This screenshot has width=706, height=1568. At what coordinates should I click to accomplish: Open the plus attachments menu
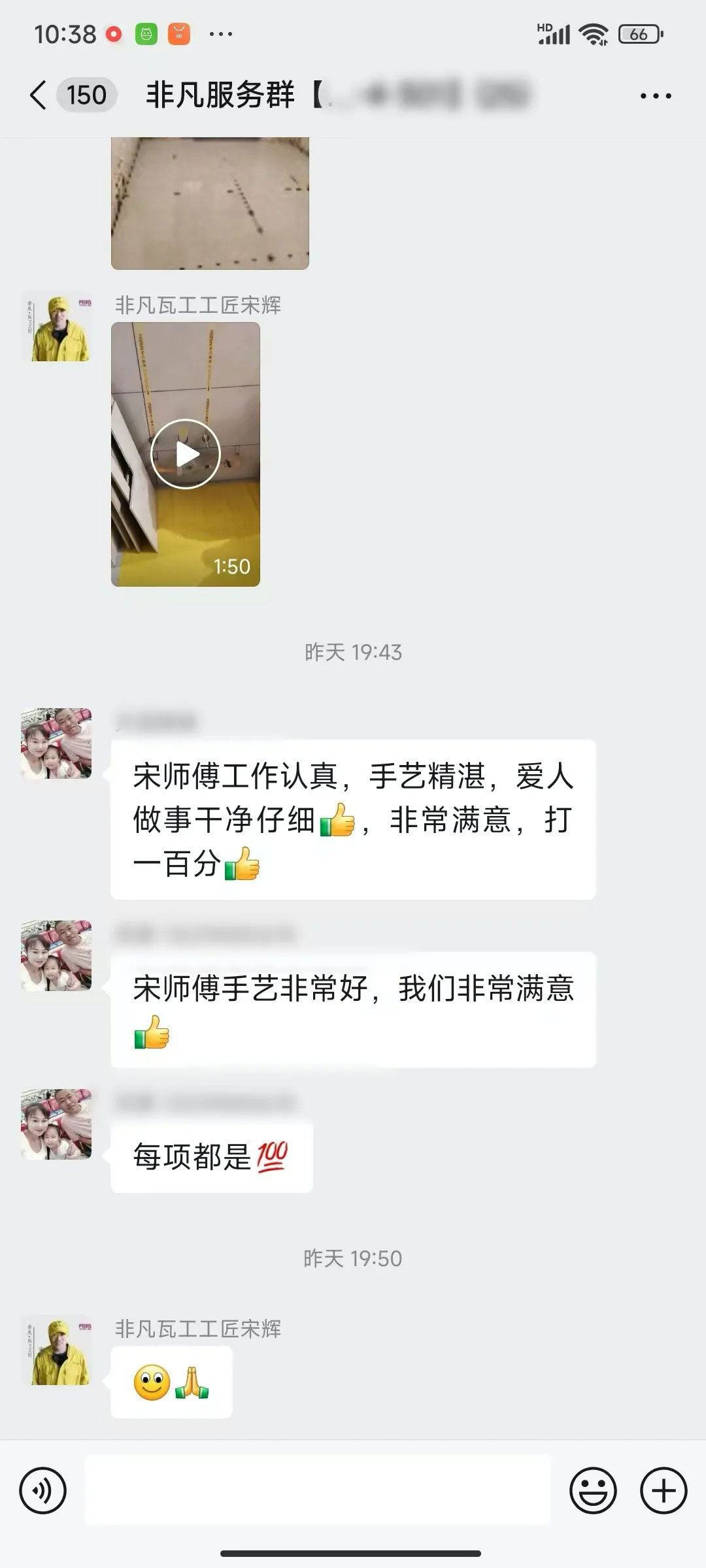point(664,1491)
